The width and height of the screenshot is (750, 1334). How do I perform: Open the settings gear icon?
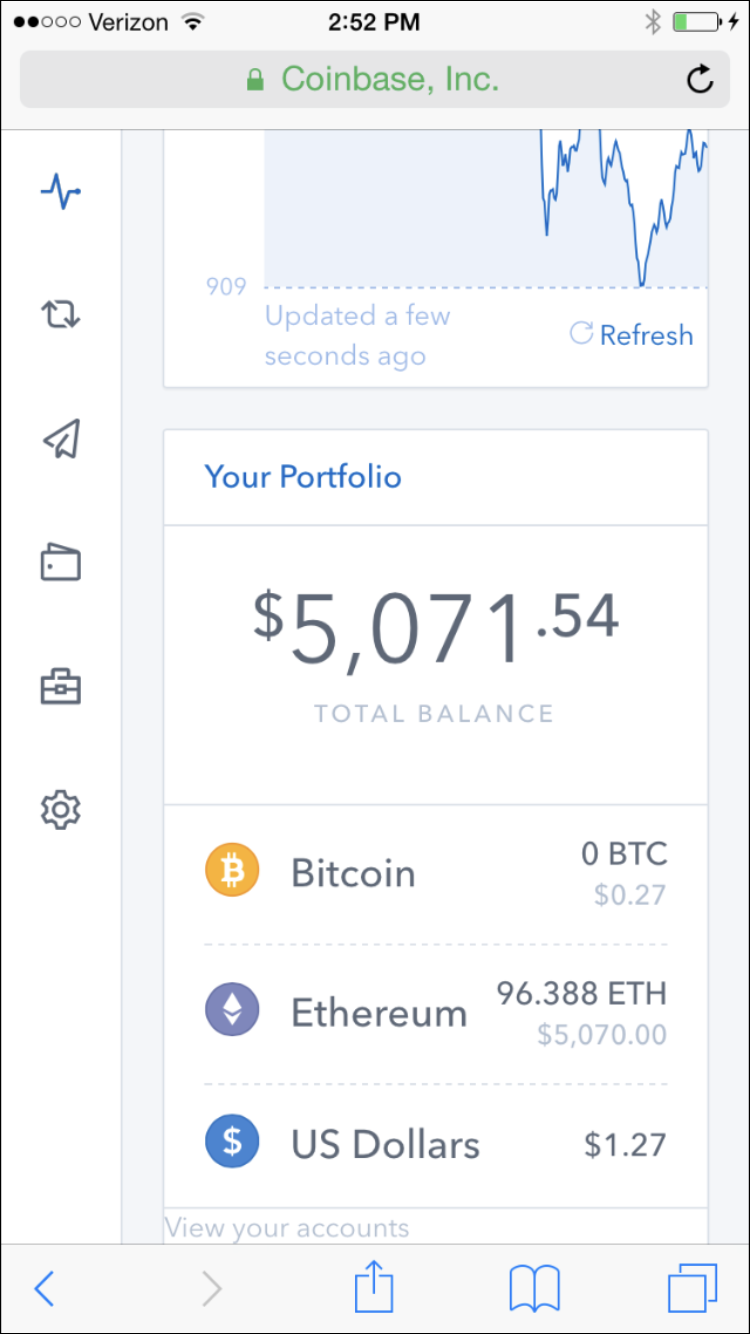(60, 809)
